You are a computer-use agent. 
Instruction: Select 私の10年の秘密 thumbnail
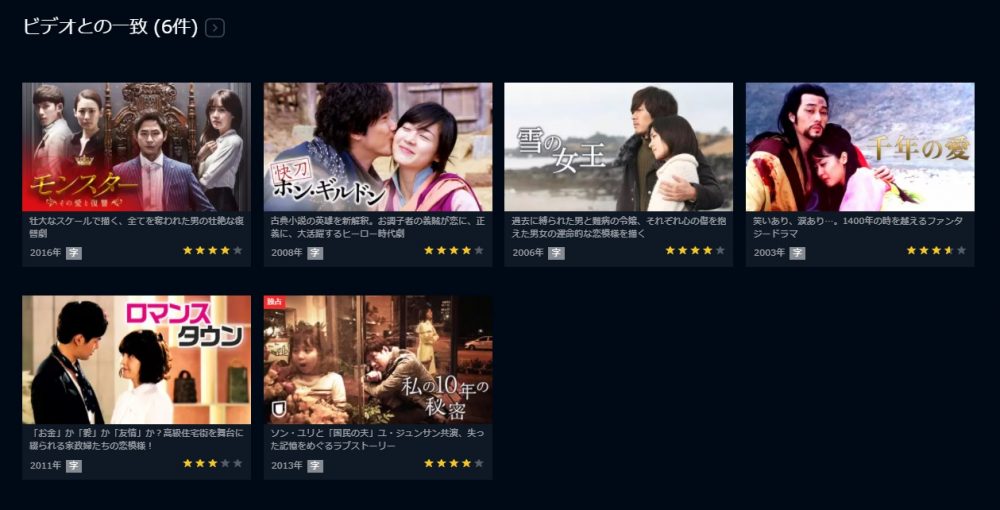(377, 359)
